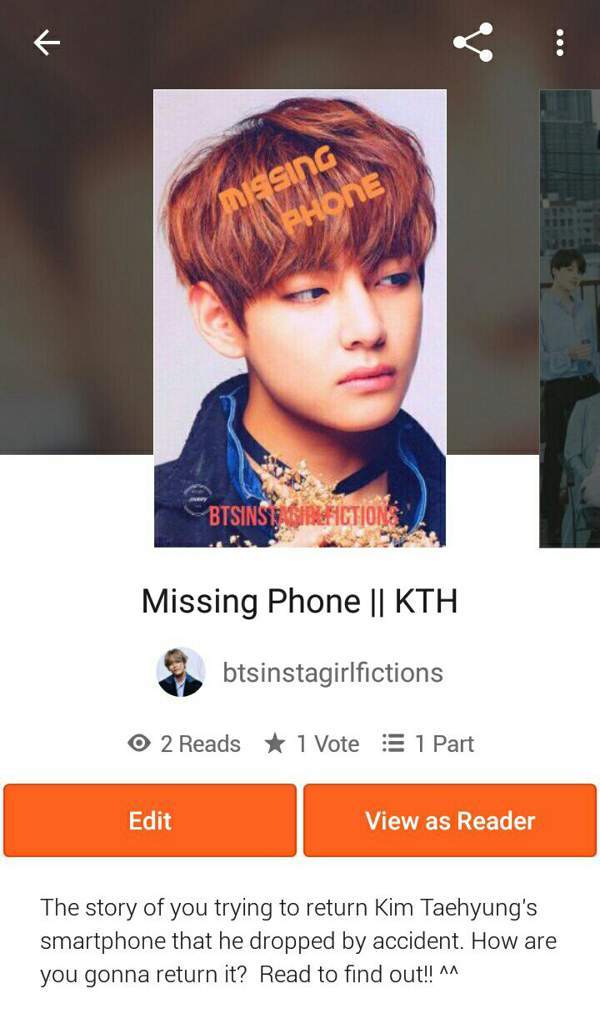Image resolution: width=600 pixels, height=1024 pixels.
Task: Open the Missing Phone cover image
Action: tap(299, 318)
